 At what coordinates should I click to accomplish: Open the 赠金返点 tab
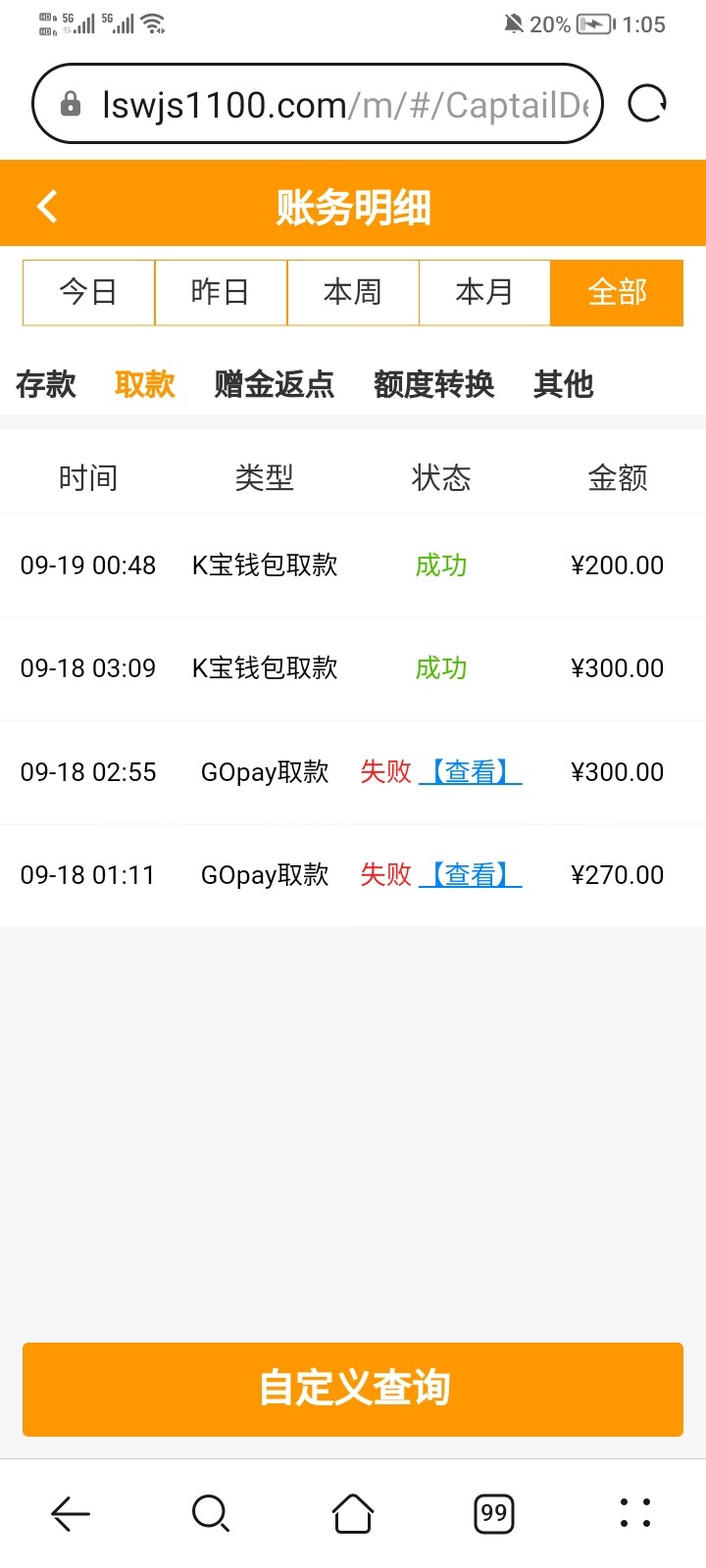click(272, 384)
